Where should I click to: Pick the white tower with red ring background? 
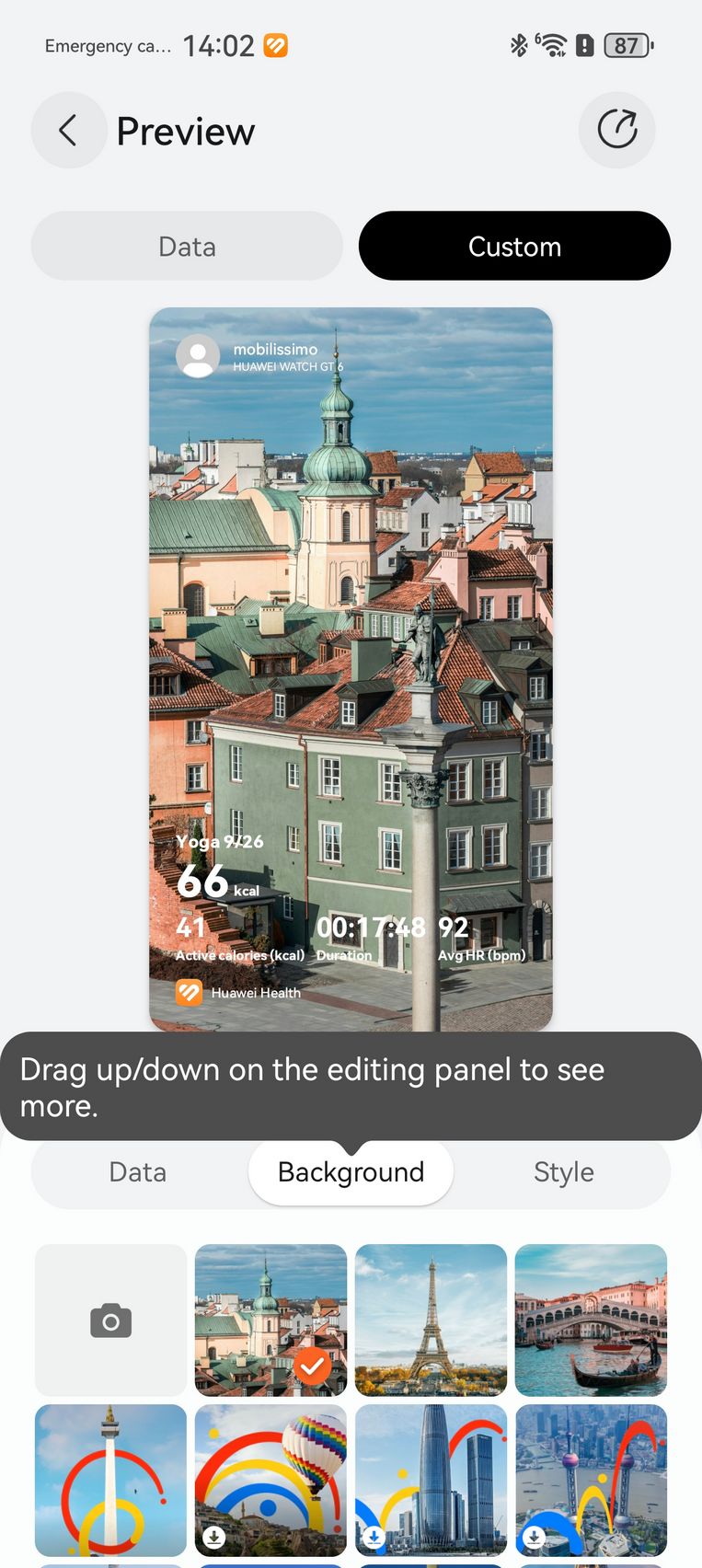110,1480
